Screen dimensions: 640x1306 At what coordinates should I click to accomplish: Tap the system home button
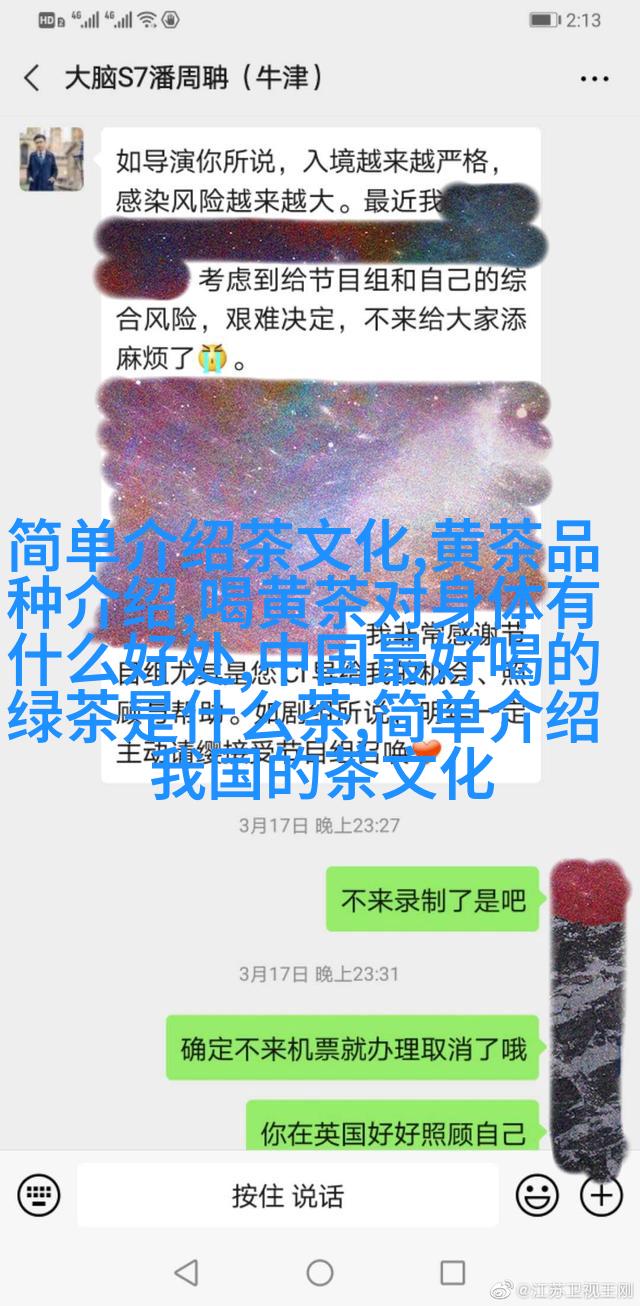coord(320,1273)
